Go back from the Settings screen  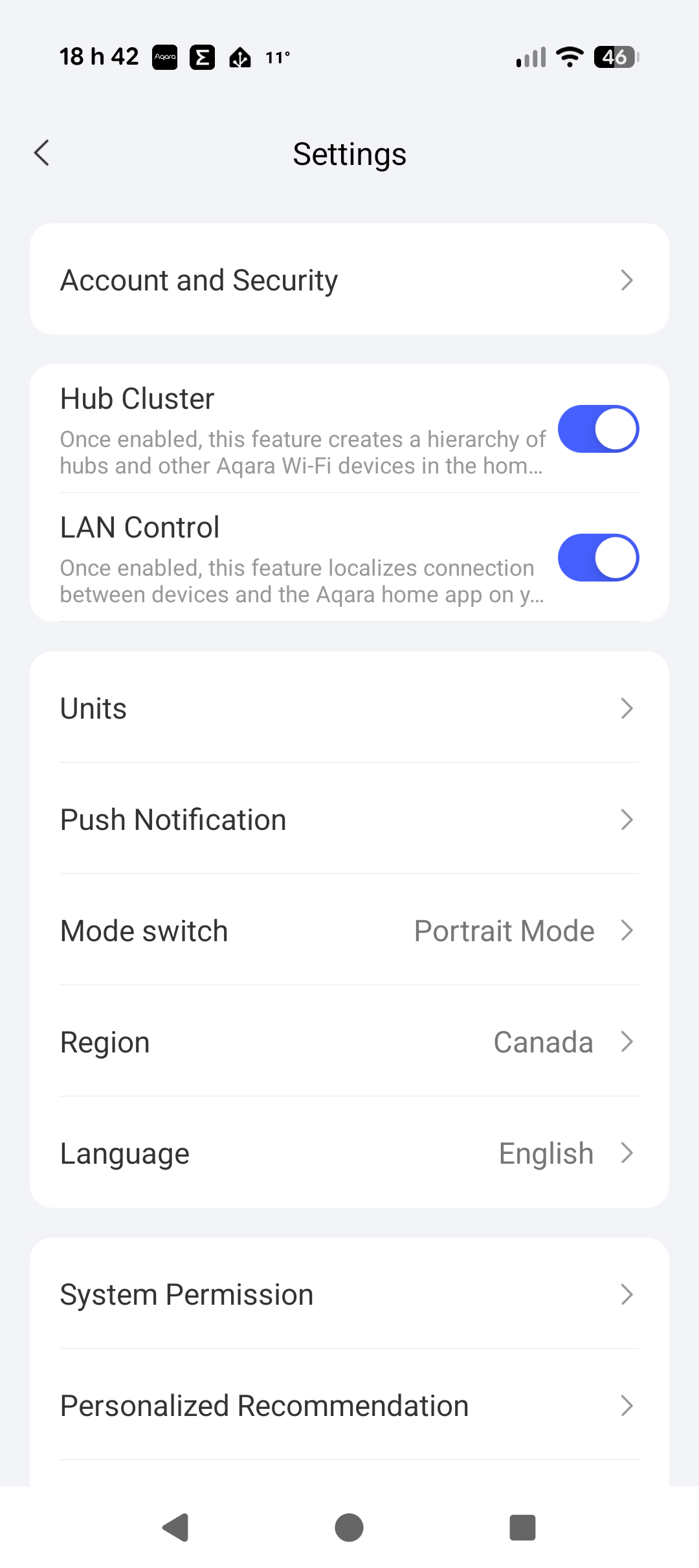[42, 153]
